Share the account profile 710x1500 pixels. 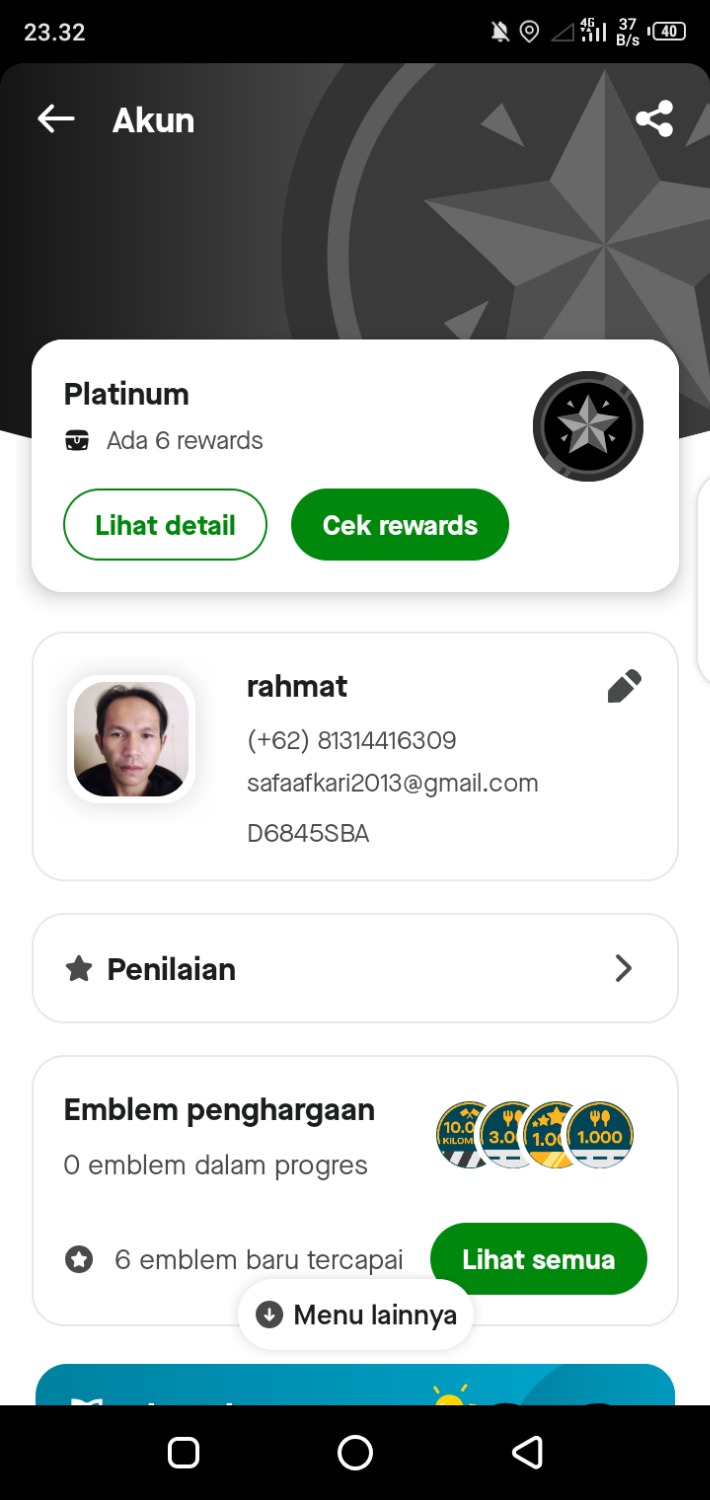[654, 119]
